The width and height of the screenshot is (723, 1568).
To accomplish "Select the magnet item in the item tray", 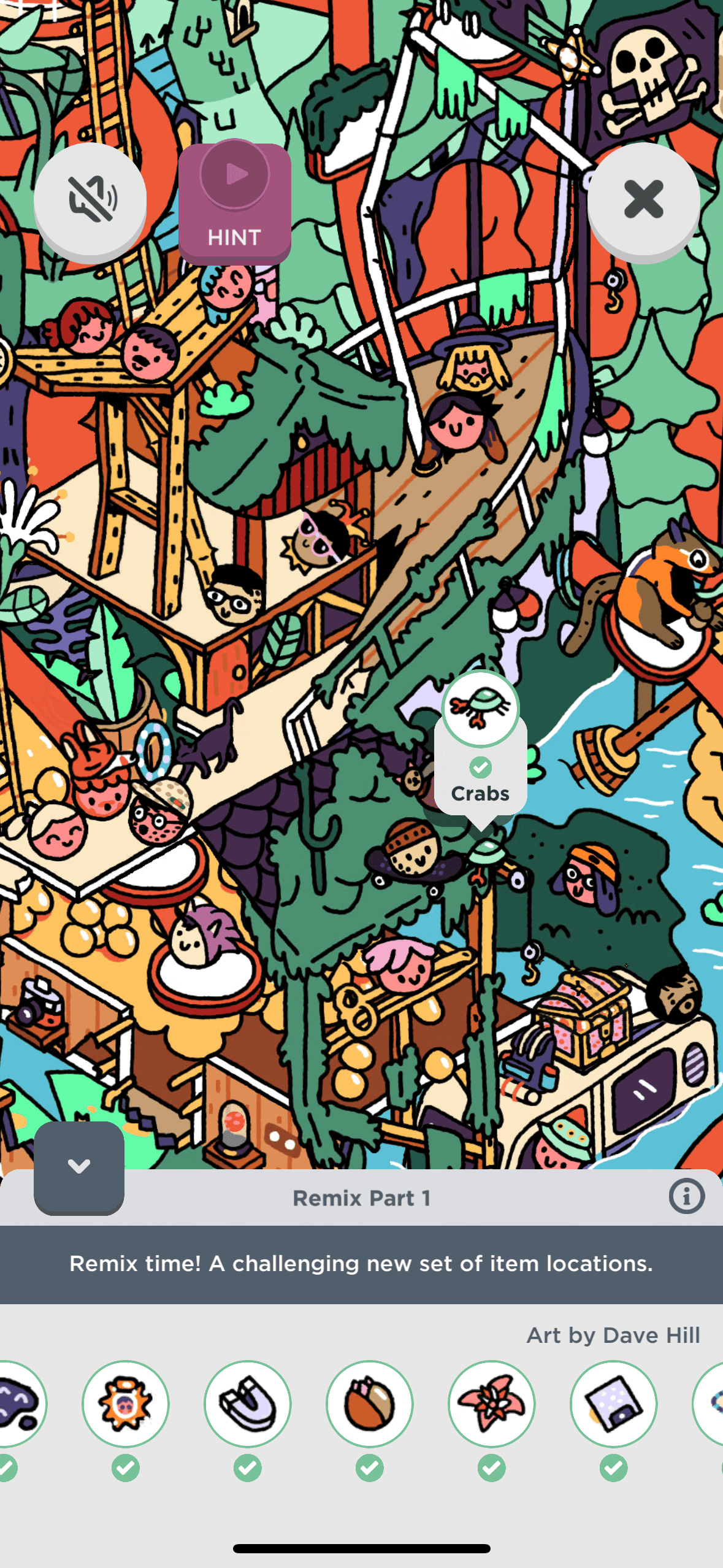I will [247, 1404].
